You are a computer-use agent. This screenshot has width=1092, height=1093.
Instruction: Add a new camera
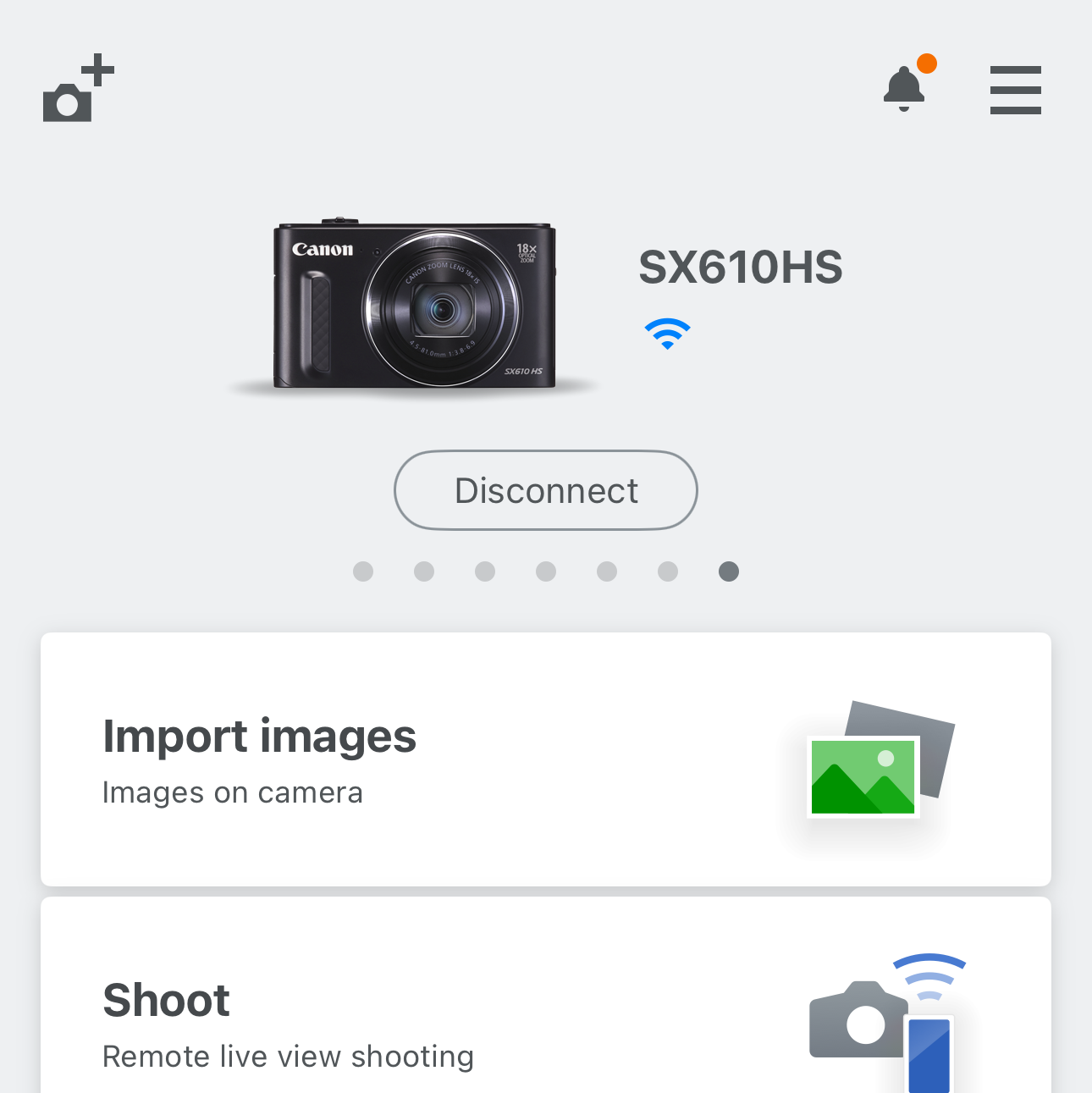(x=77, y=90)
